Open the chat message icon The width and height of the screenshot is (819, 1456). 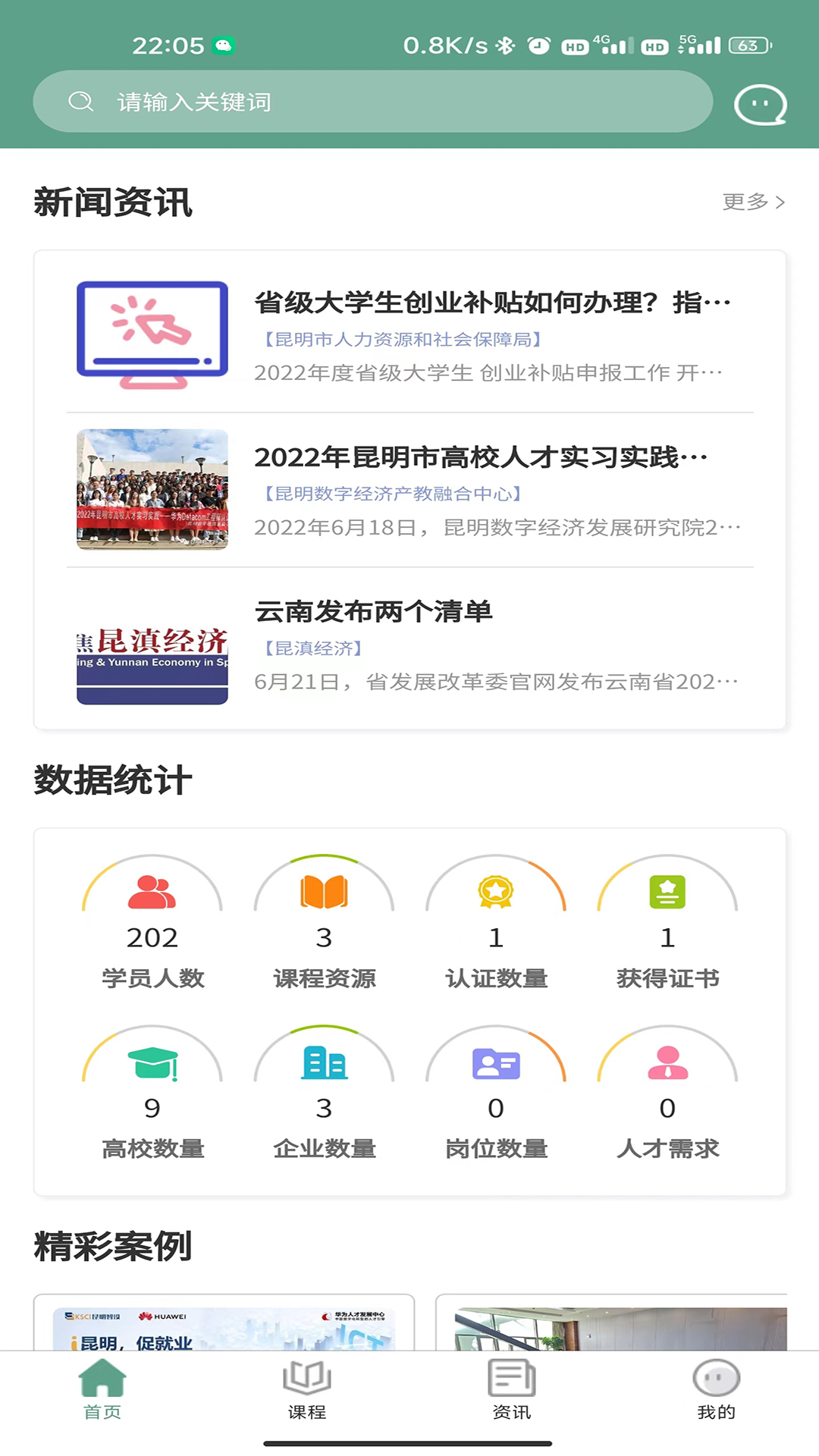coord(760,104)
